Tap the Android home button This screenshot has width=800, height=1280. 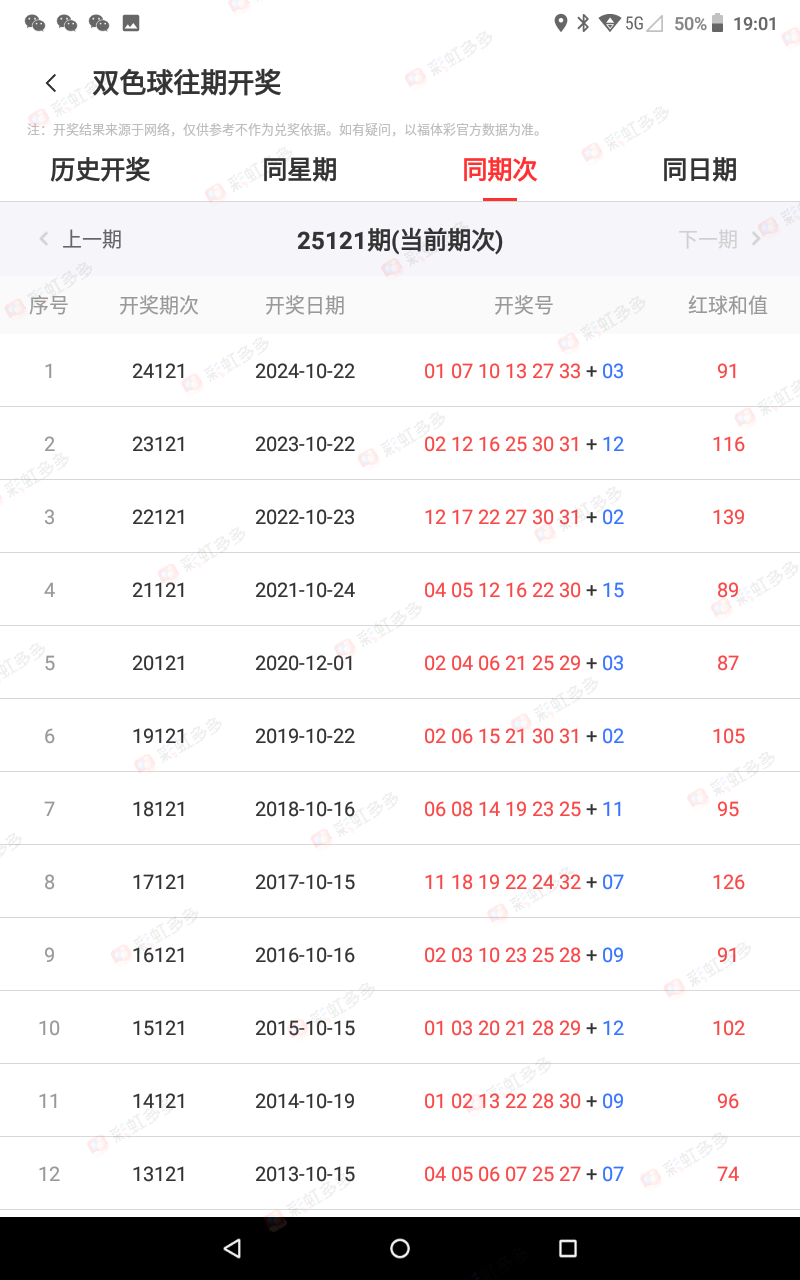tap(400, 1248)
